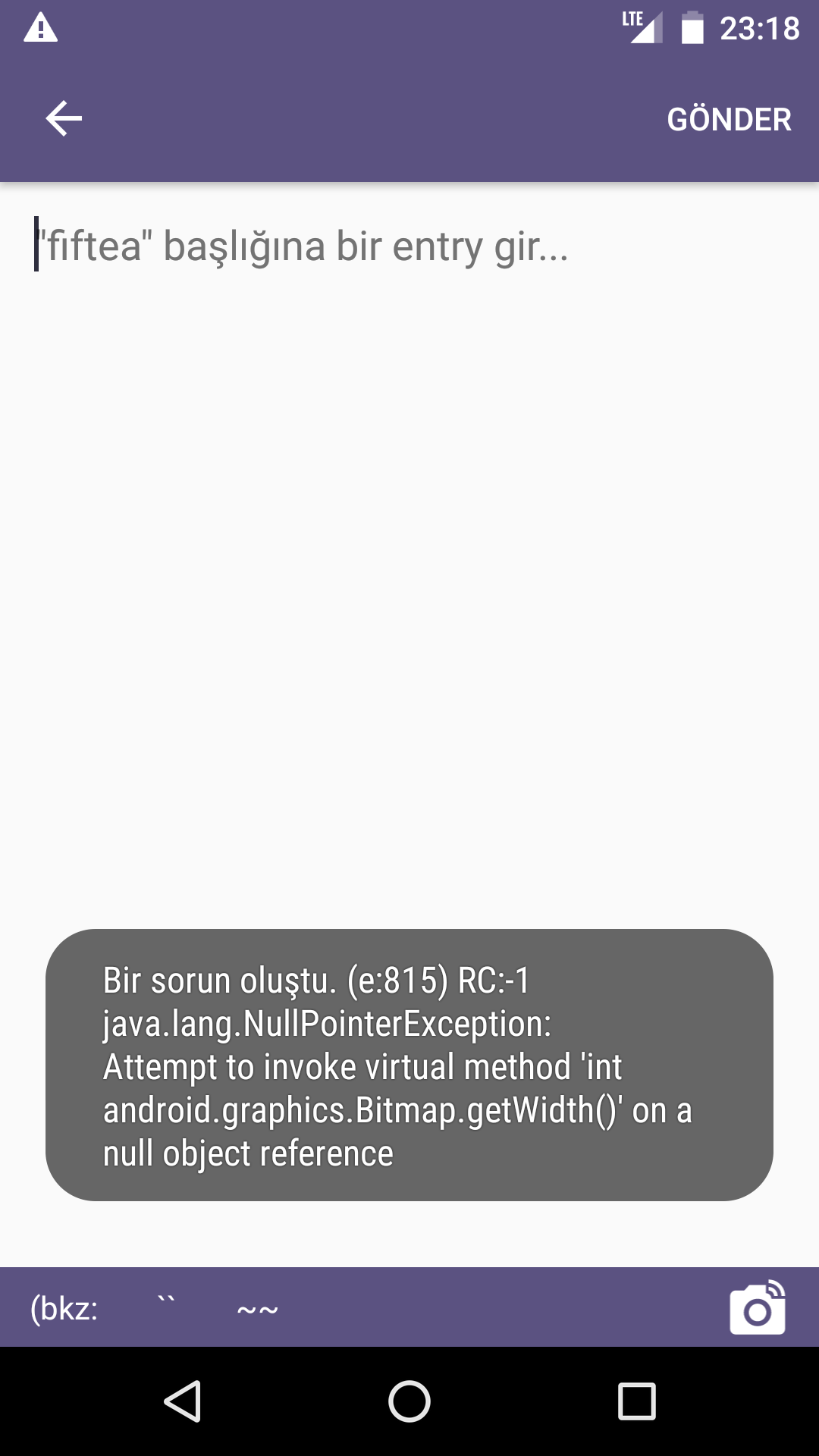Insert the ~~ formatting shortcut
This screenshot has width=819, height=1456.
coord(258,1309)
